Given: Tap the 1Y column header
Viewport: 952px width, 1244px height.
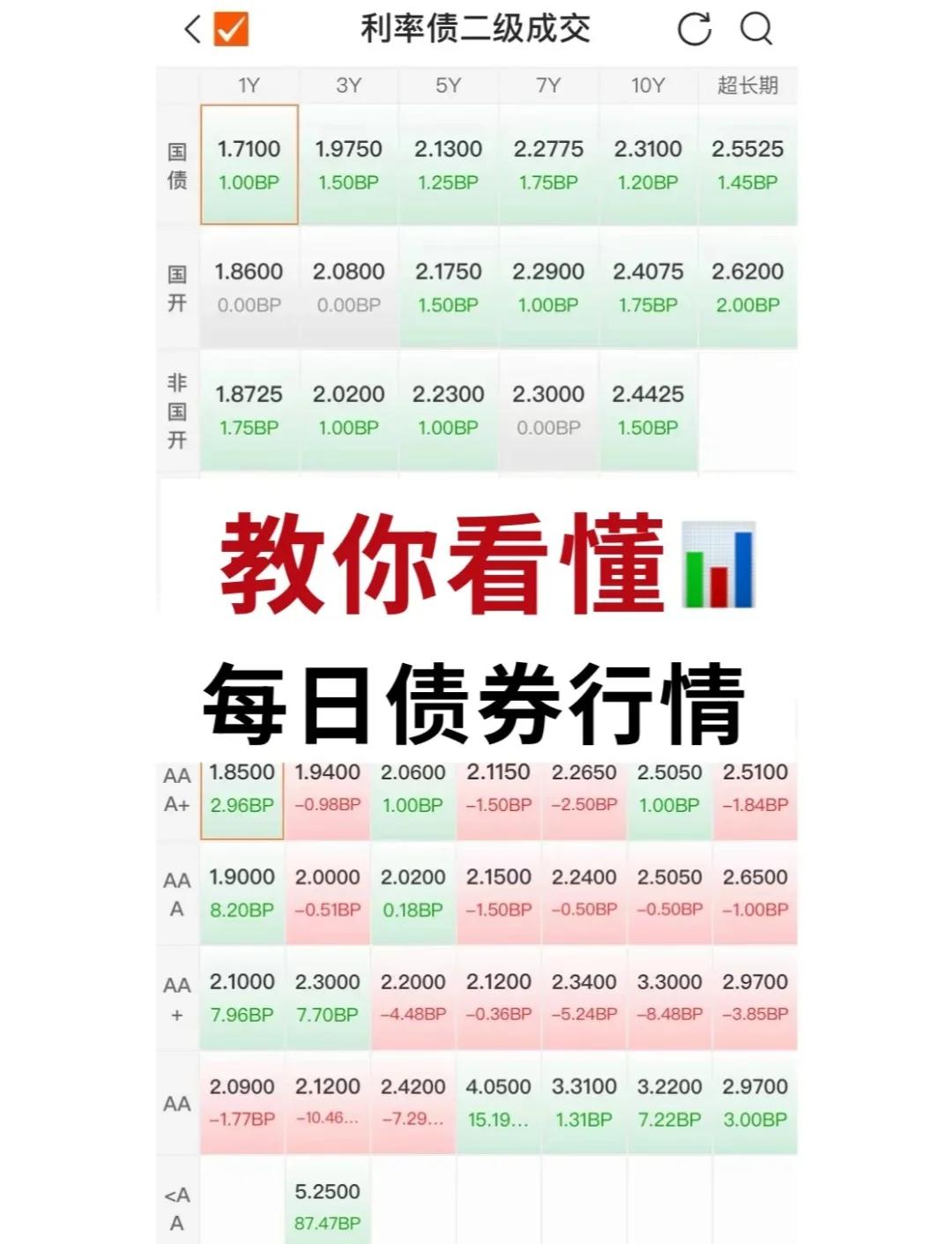Looking at the screenshot, I should (249, 86).
